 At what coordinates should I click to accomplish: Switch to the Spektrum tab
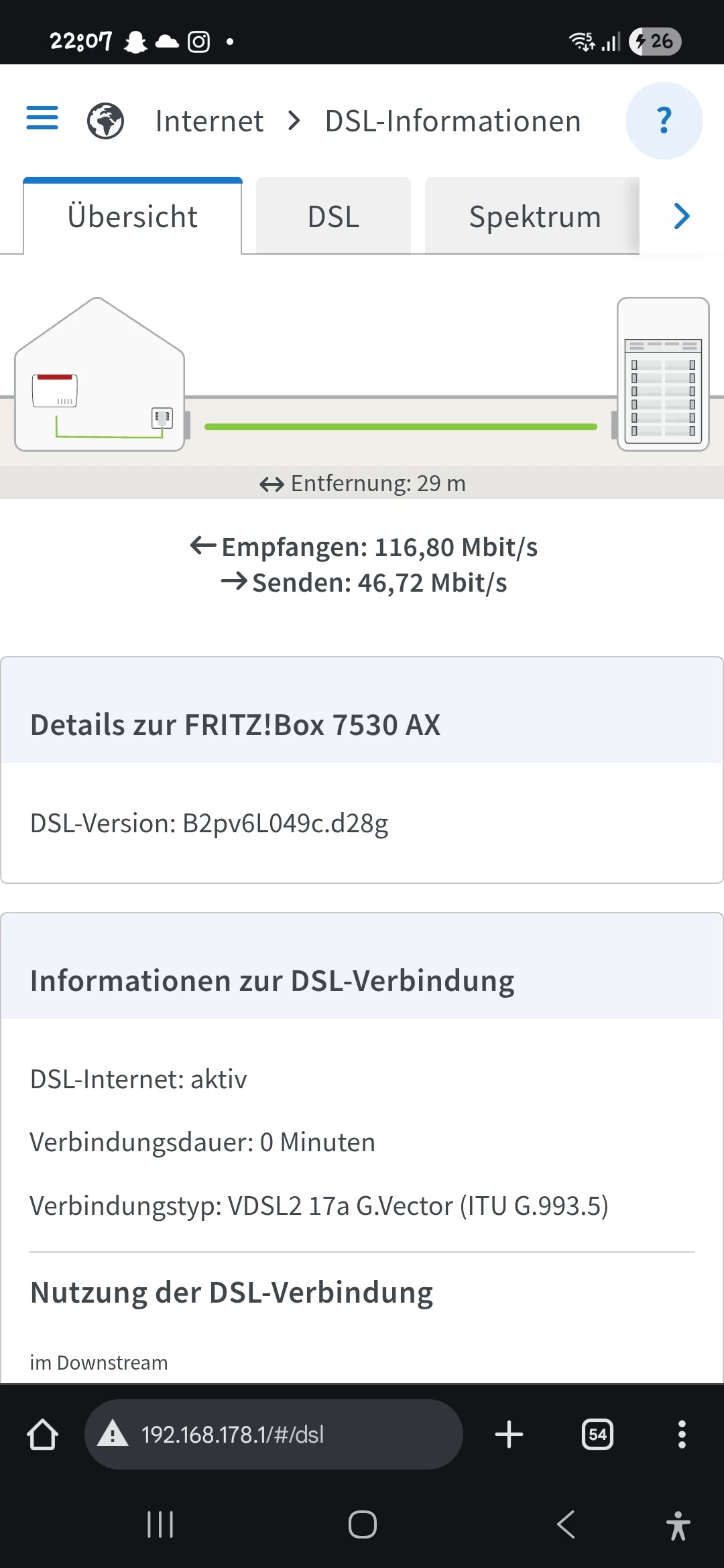(x=534, y=216)
